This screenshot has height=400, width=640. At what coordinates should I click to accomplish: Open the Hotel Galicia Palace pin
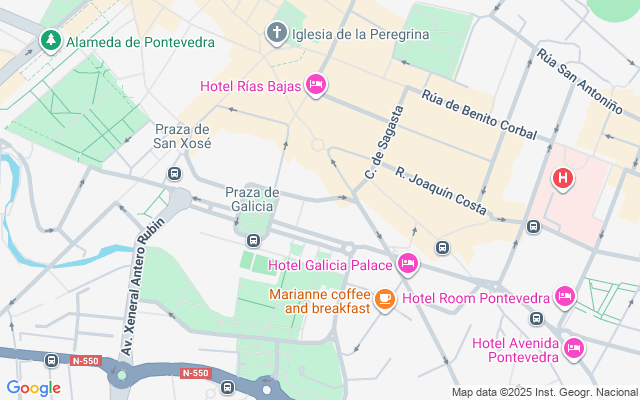[x=407, y=265]
